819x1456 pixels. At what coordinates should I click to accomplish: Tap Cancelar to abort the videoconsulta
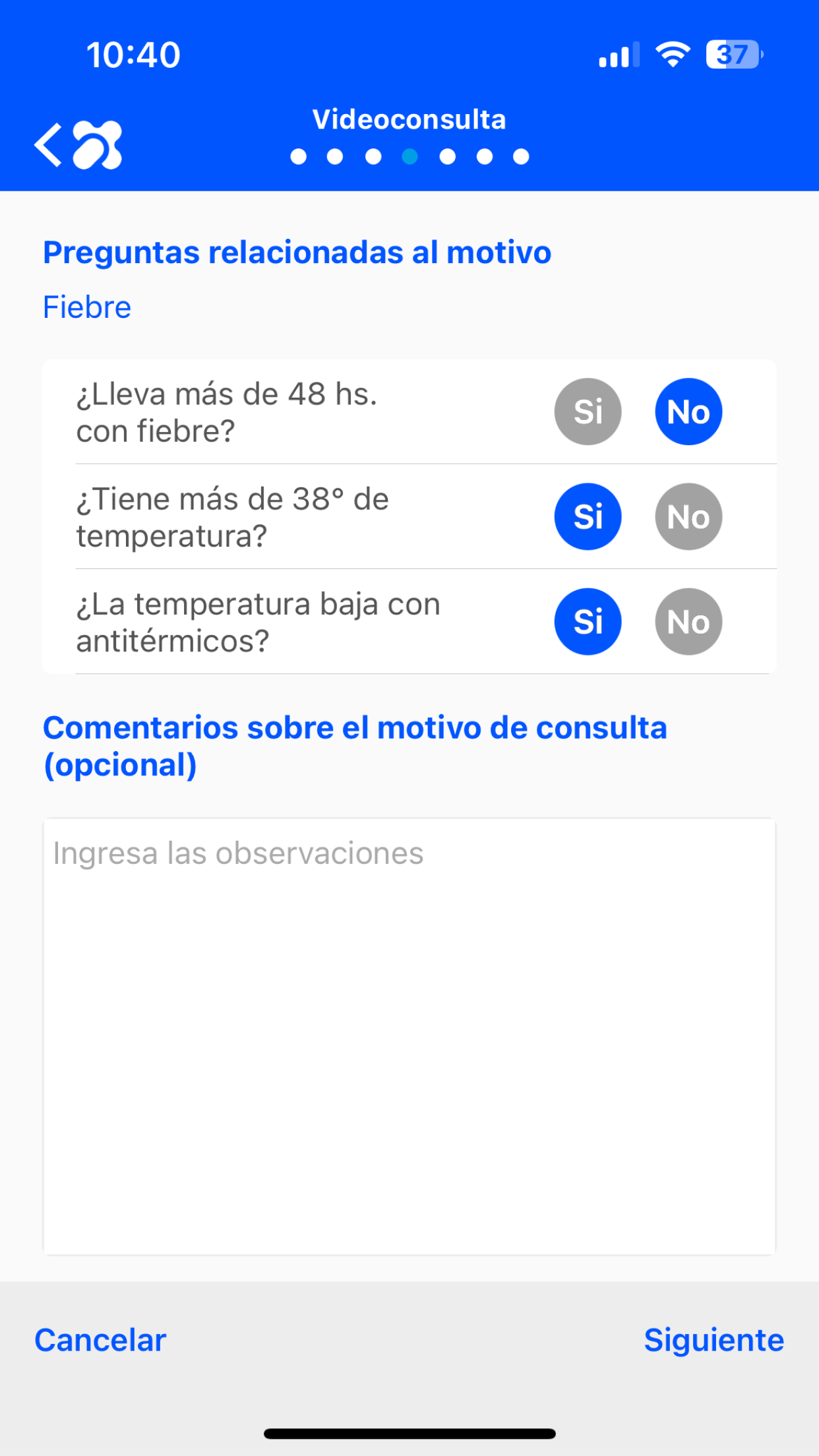[x=100, y=1340]
